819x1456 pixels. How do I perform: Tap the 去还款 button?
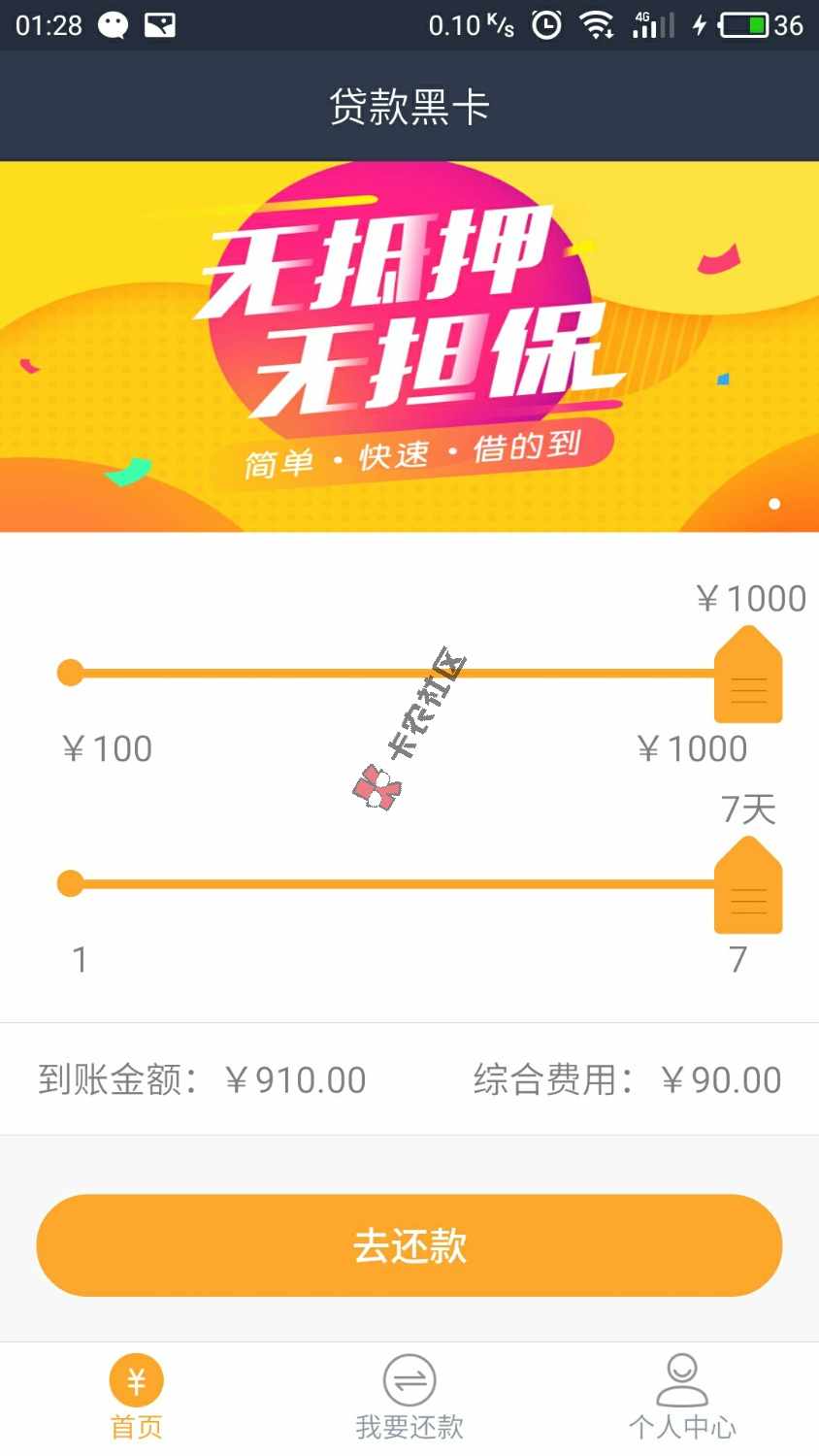pyautogui.click(x=409, y=1245)
